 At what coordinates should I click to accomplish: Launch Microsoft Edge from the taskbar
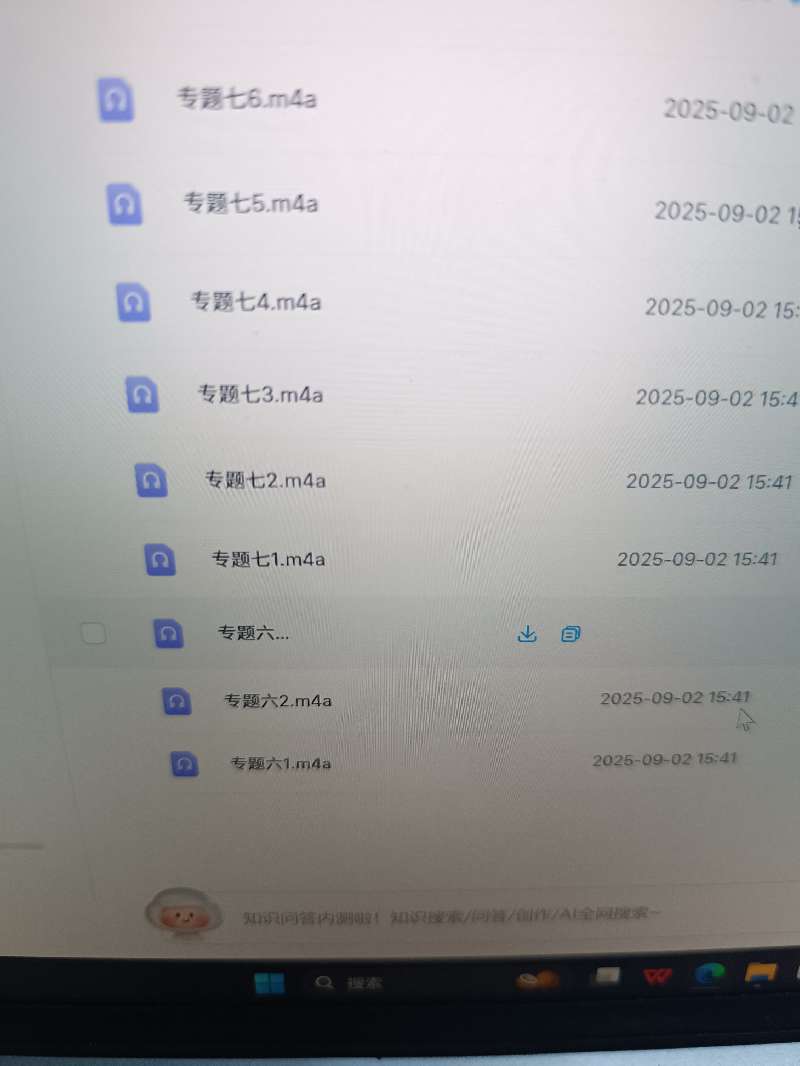(x=709, y=976)
